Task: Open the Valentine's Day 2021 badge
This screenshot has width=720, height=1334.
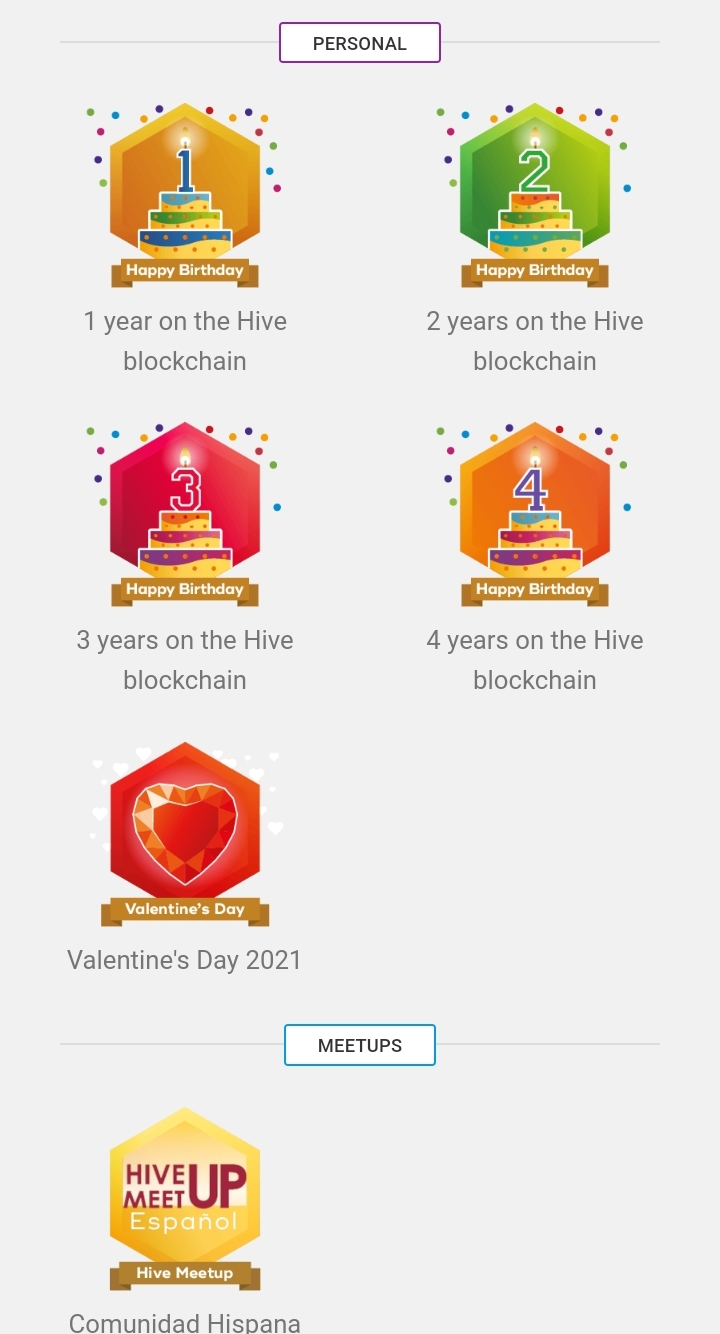Action: point(185,833)
